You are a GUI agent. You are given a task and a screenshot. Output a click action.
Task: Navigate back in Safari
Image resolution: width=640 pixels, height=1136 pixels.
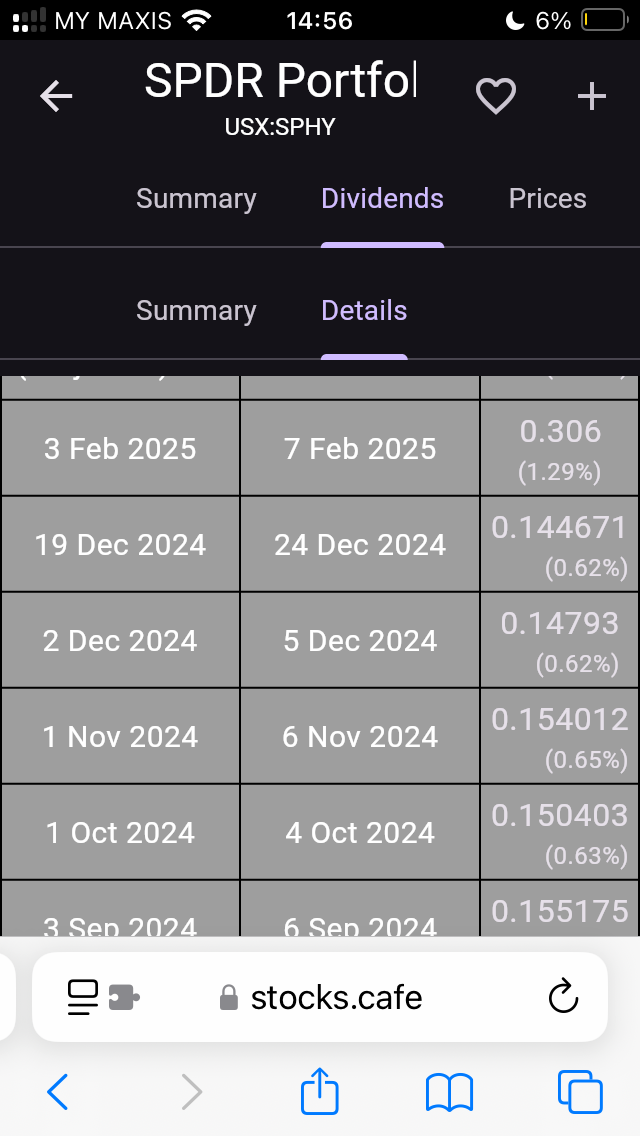(x=58, y=1091)
